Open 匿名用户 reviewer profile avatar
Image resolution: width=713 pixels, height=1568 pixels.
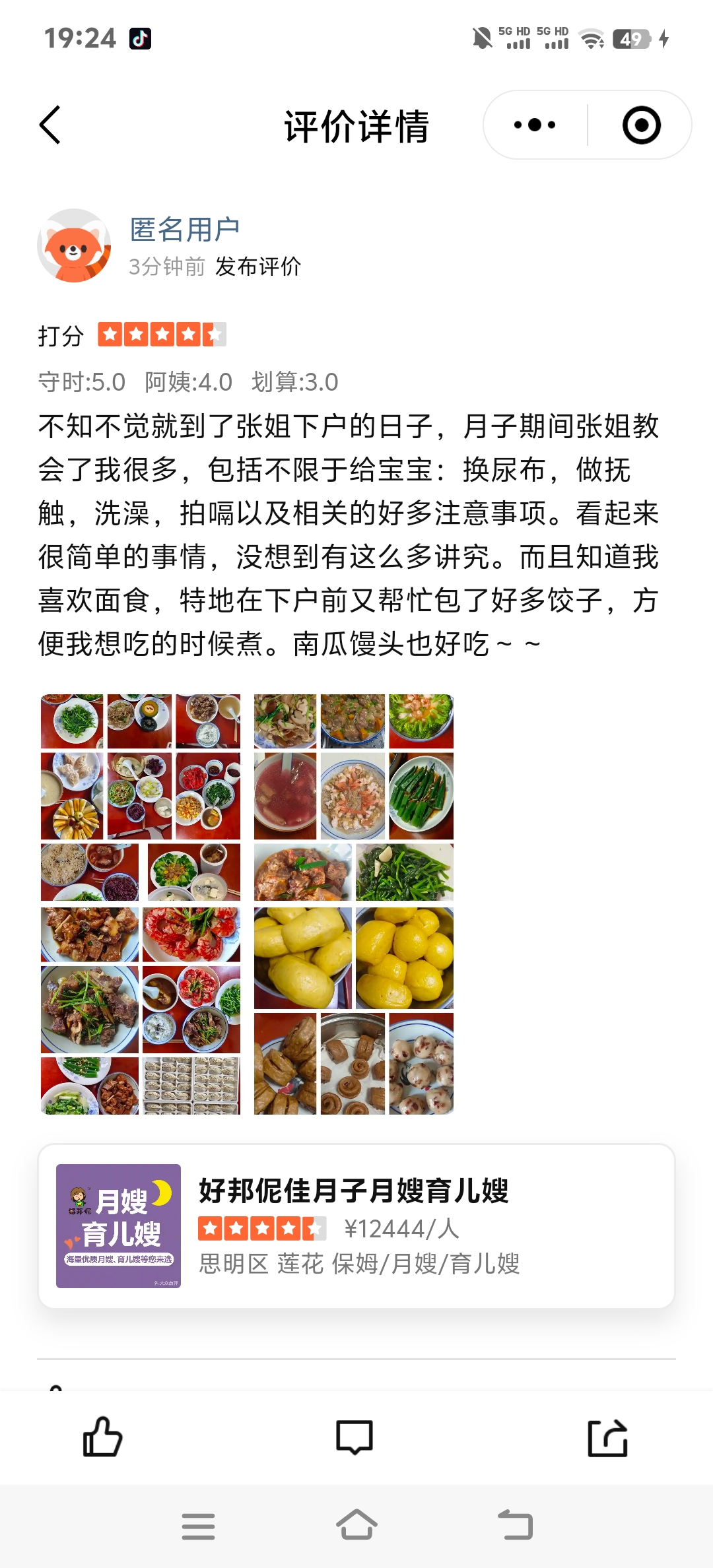point(74,245)
